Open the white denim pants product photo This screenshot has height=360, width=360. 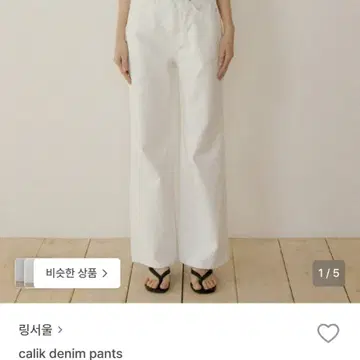180,151
